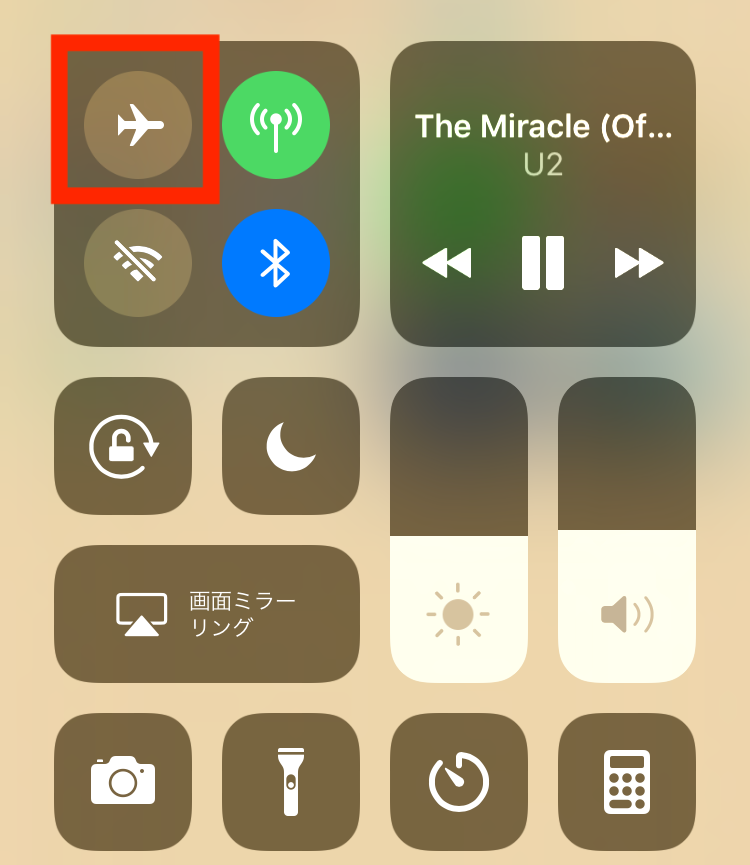Tap the song title The Miracle
Viewport: 750px width, 865px height.
click(544, 126)
